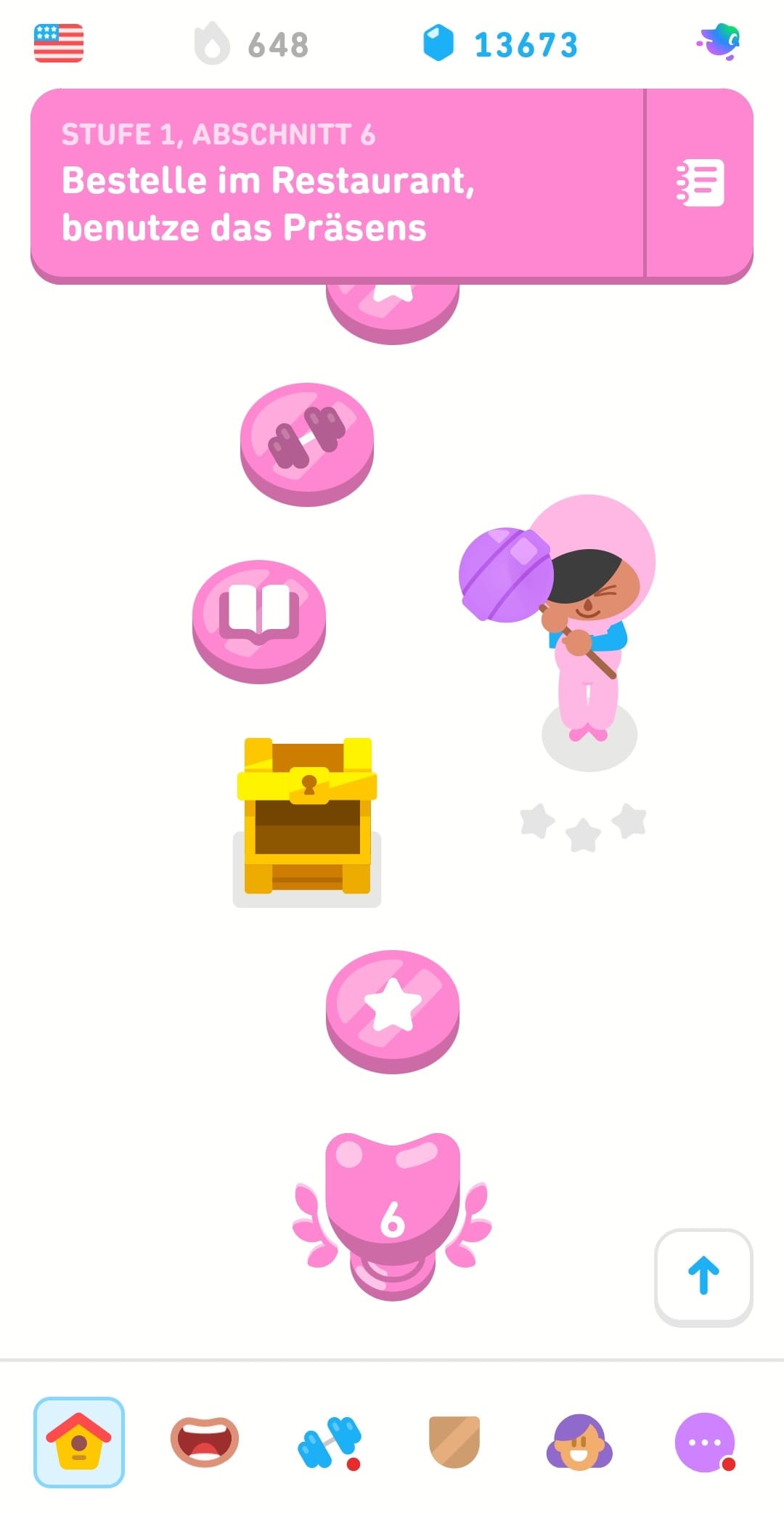Open the golden treasure chest
This screenshot has width=784, height=1513.
(x=307, y=816)
